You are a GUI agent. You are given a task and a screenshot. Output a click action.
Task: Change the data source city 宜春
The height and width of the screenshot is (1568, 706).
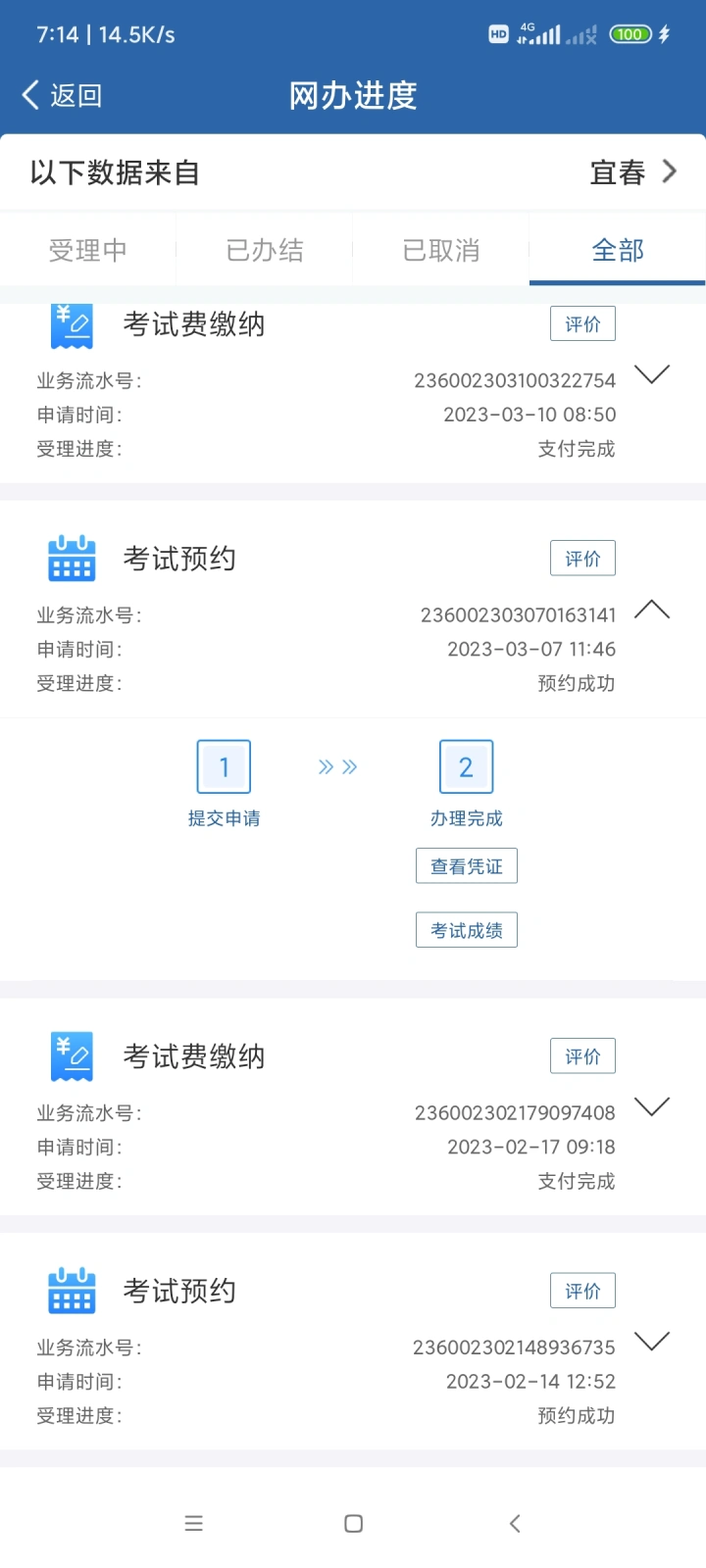coord(632,172)
